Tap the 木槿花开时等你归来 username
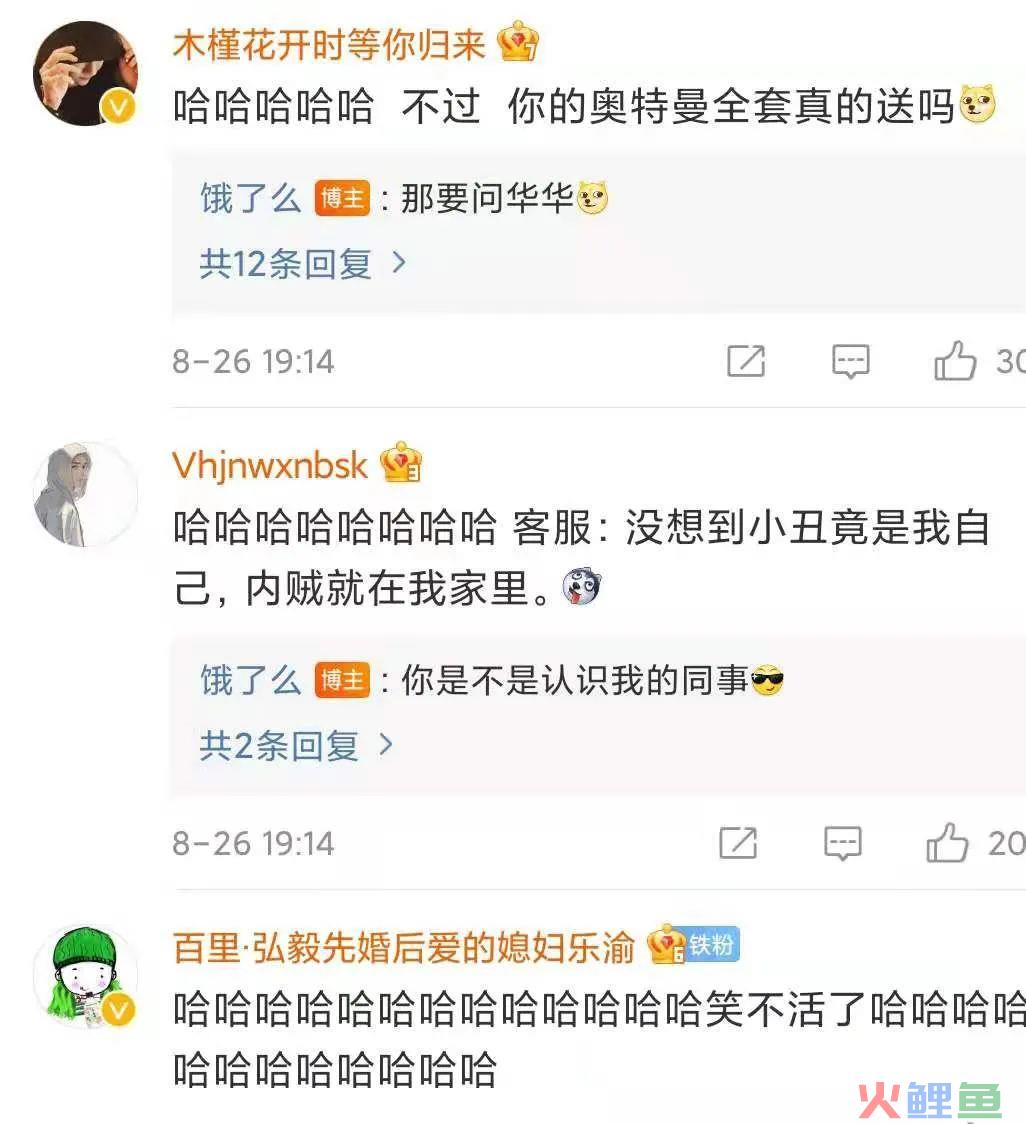1026x1124 pixels. tap(329, 45)
